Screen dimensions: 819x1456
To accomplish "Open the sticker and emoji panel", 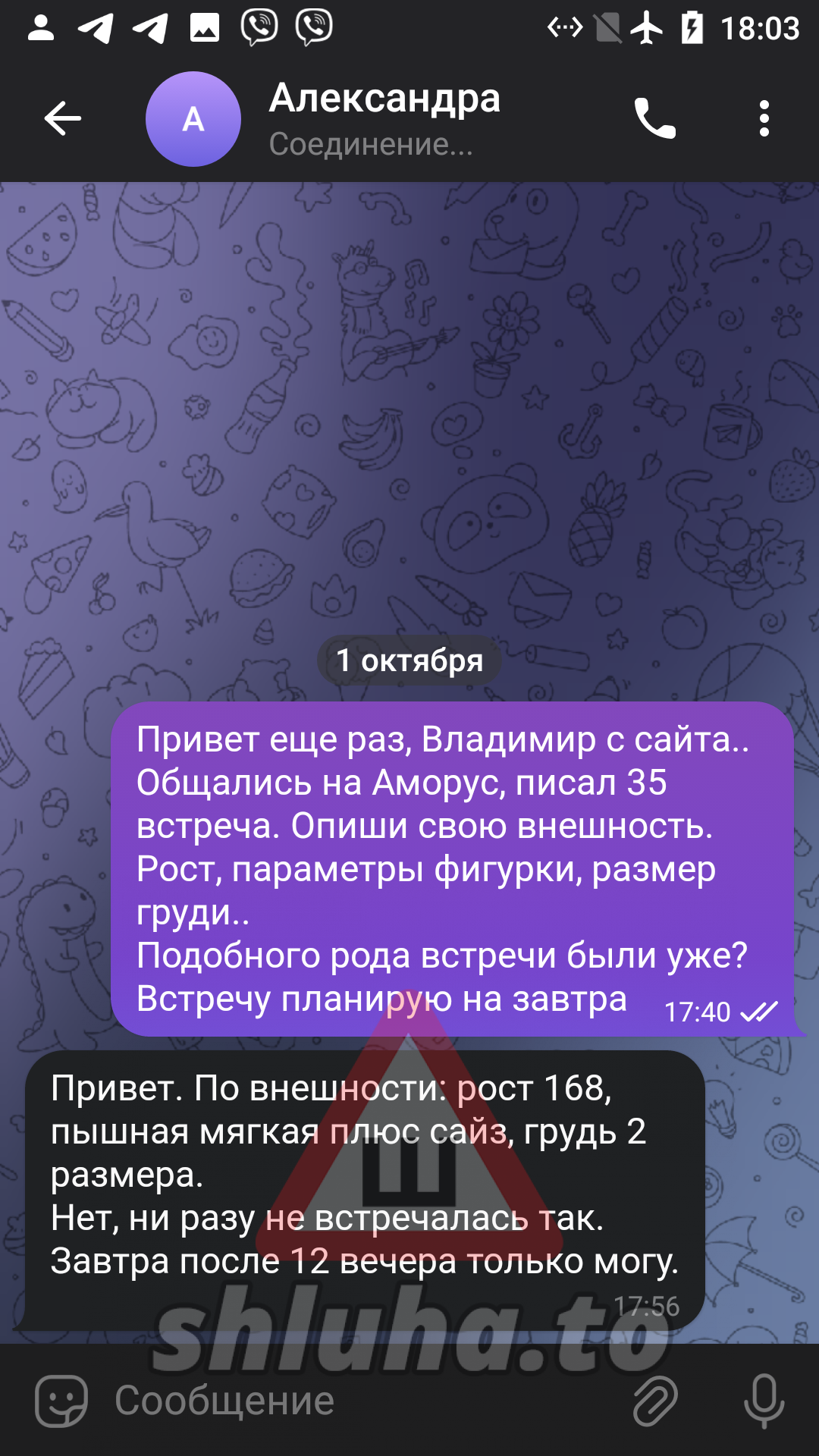I will click(x=61, y=1401).
